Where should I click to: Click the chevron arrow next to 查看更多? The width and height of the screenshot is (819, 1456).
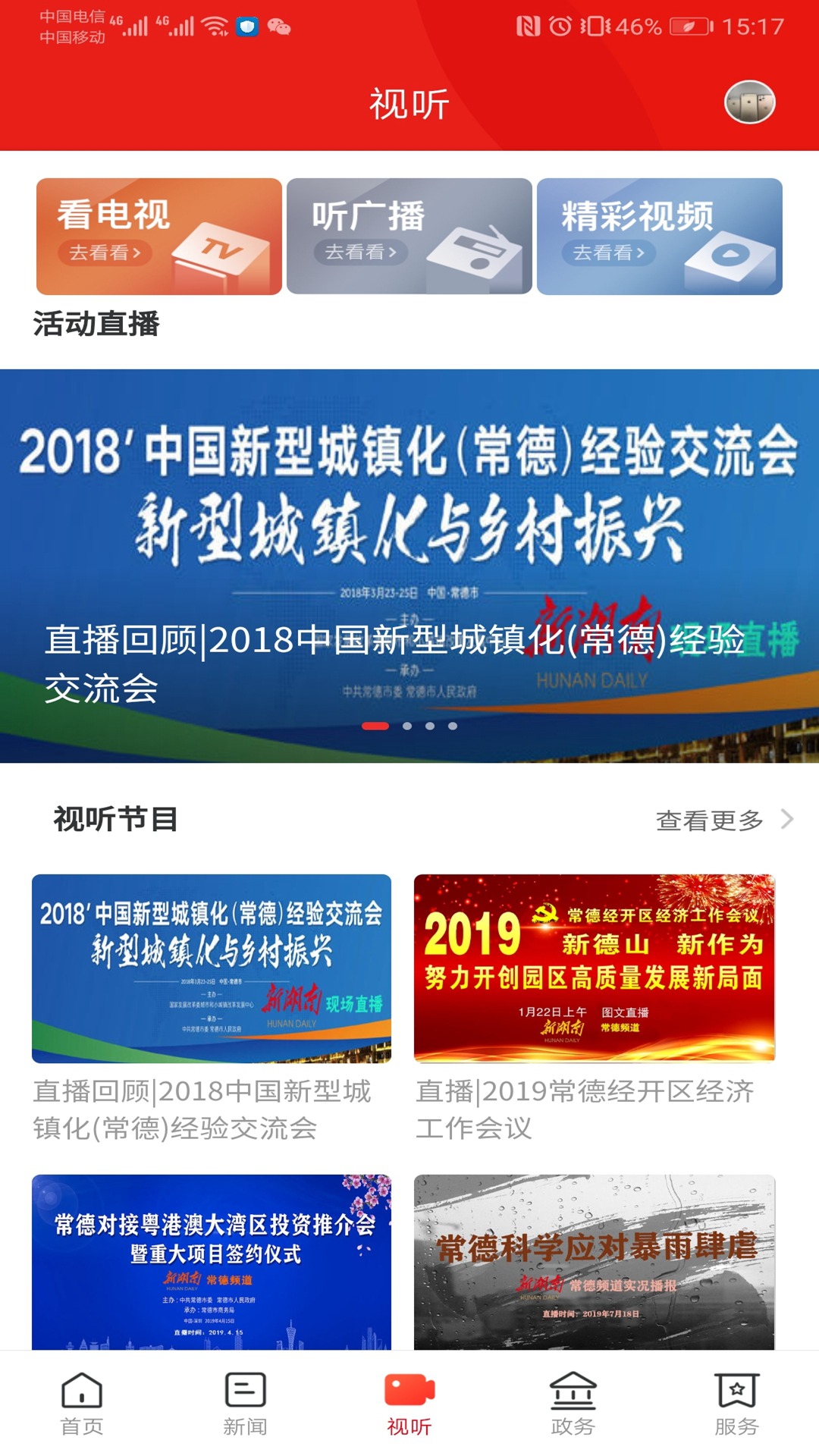coord(789,819)
